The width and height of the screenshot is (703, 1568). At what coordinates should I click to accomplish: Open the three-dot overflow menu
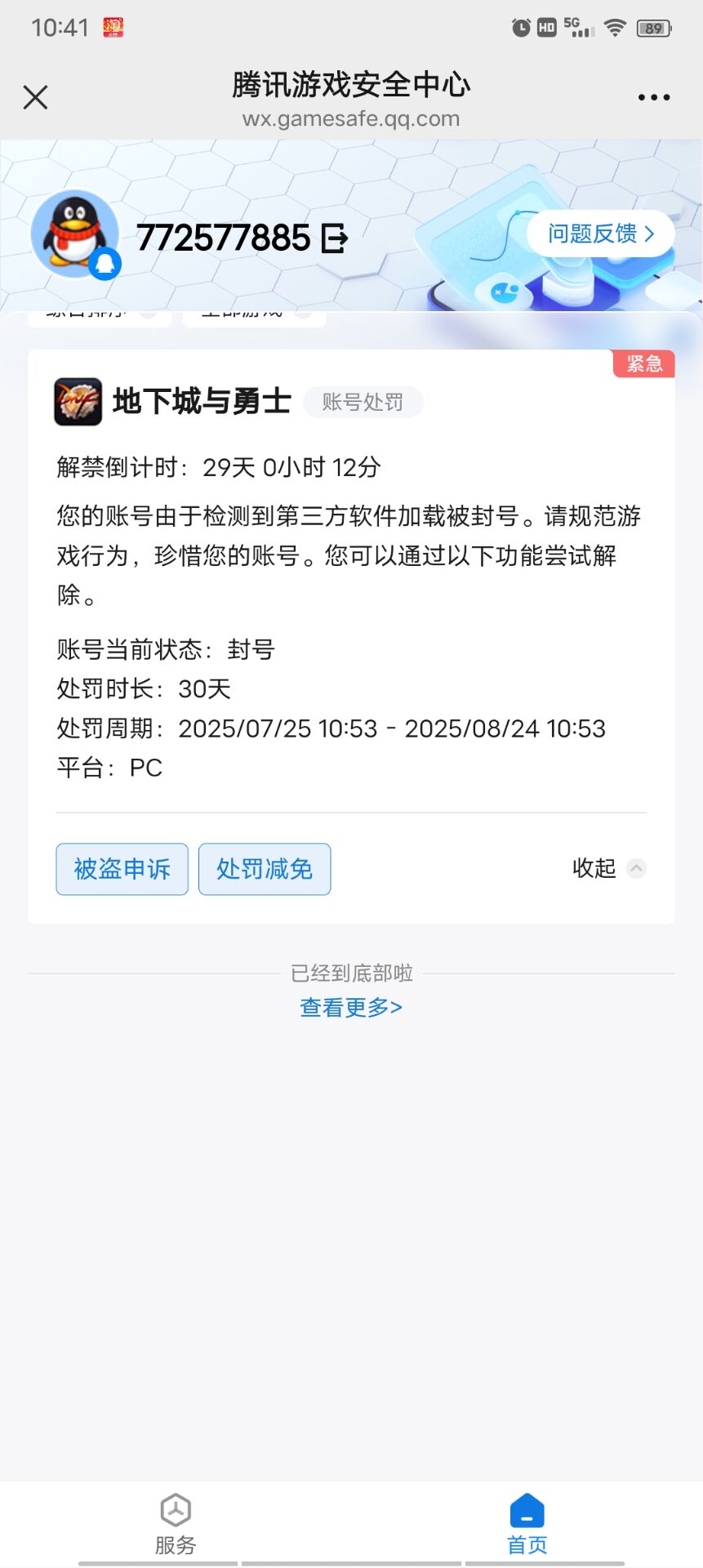pos(653,97)
